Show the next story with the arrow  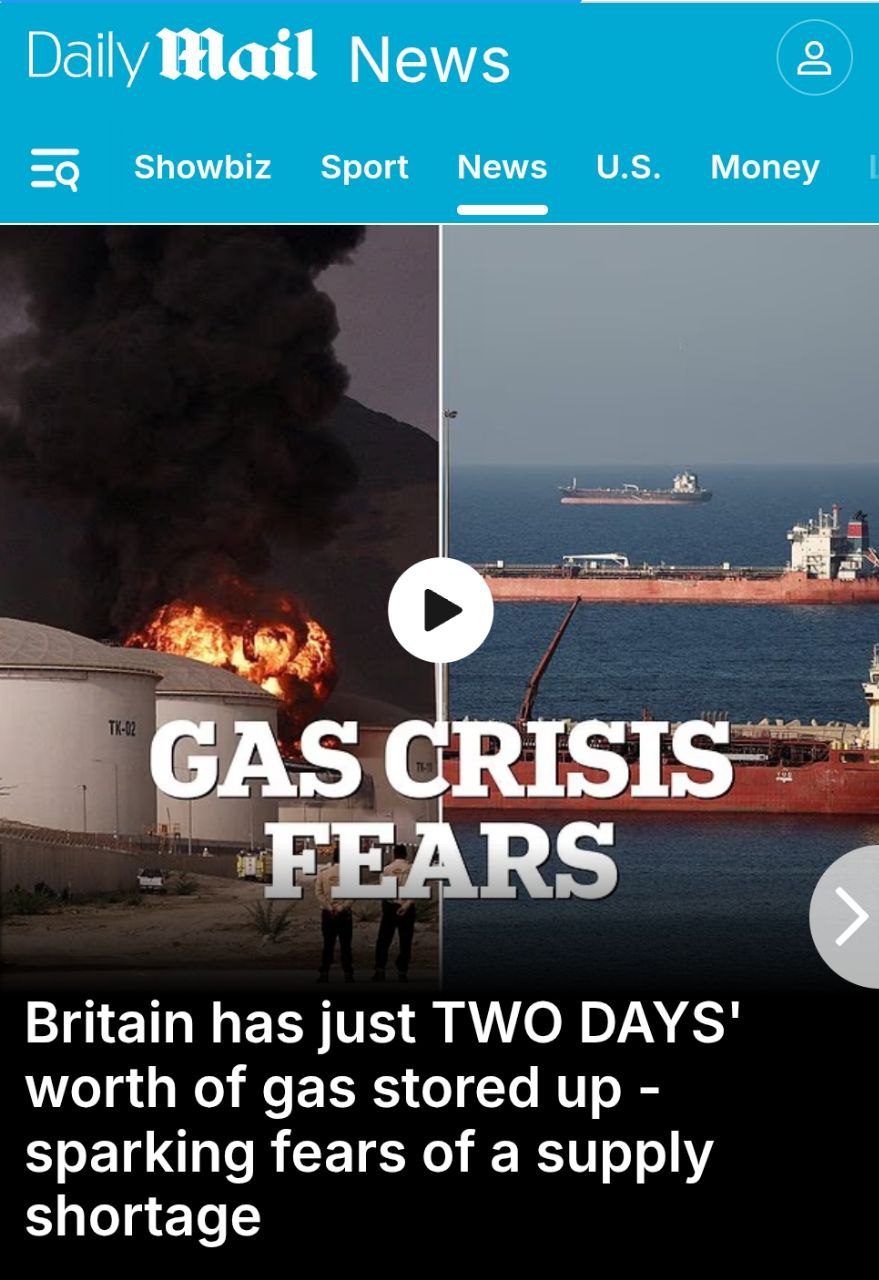point(848,915)
